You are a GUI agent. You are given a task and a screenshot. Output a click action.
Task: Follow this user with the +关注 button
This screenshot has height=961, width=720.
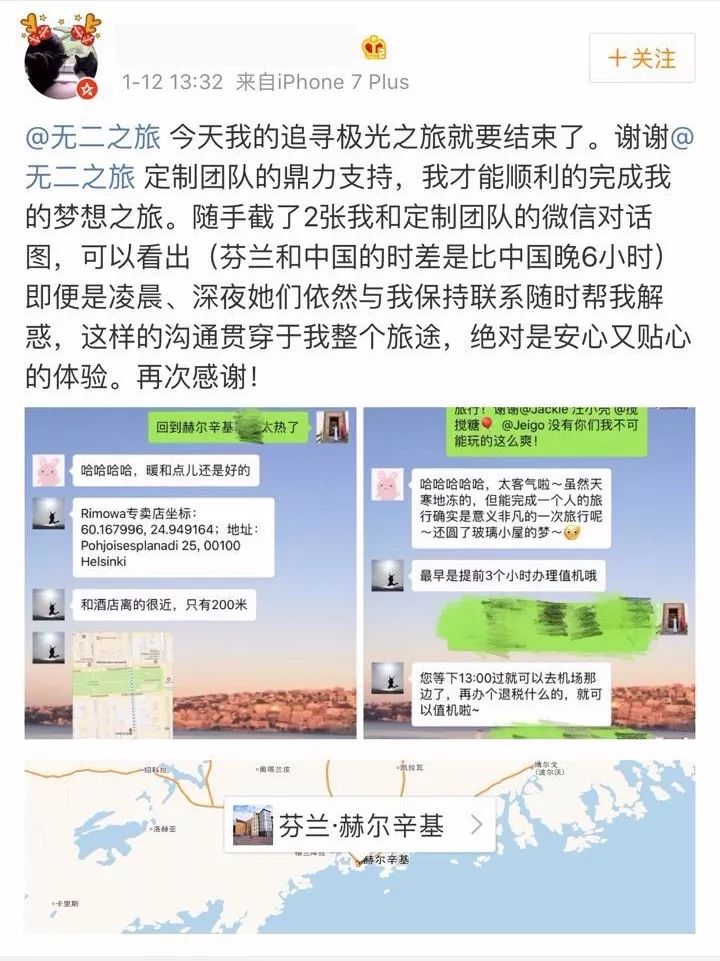tap(641, 59)
